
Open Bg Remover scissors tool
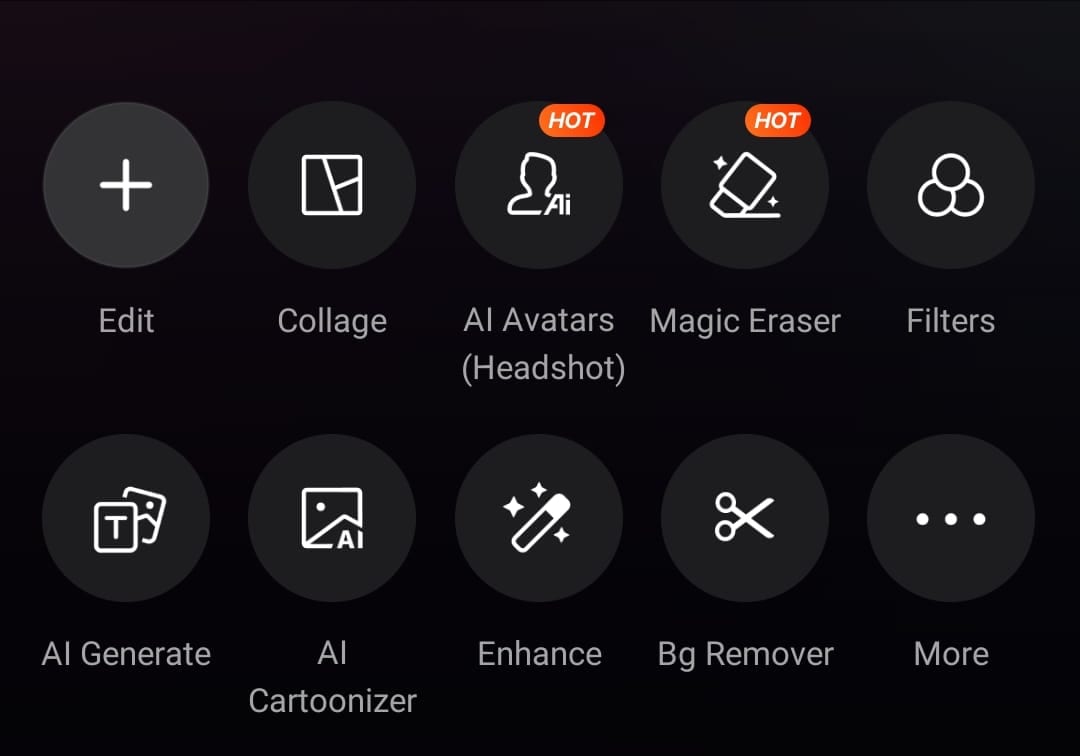coord(745,518)
